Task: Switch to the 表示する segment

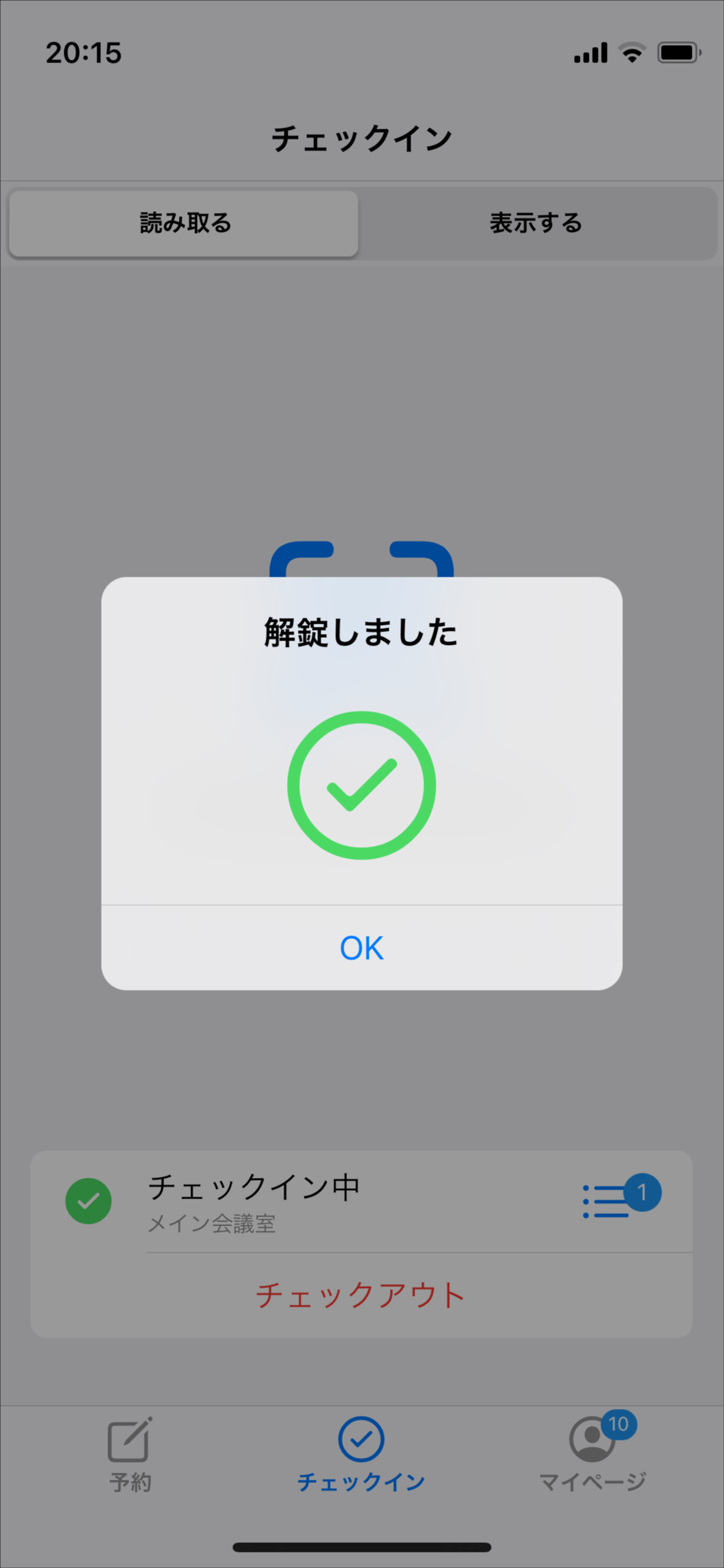Action: pyautogui.click(x=536, y=223)
